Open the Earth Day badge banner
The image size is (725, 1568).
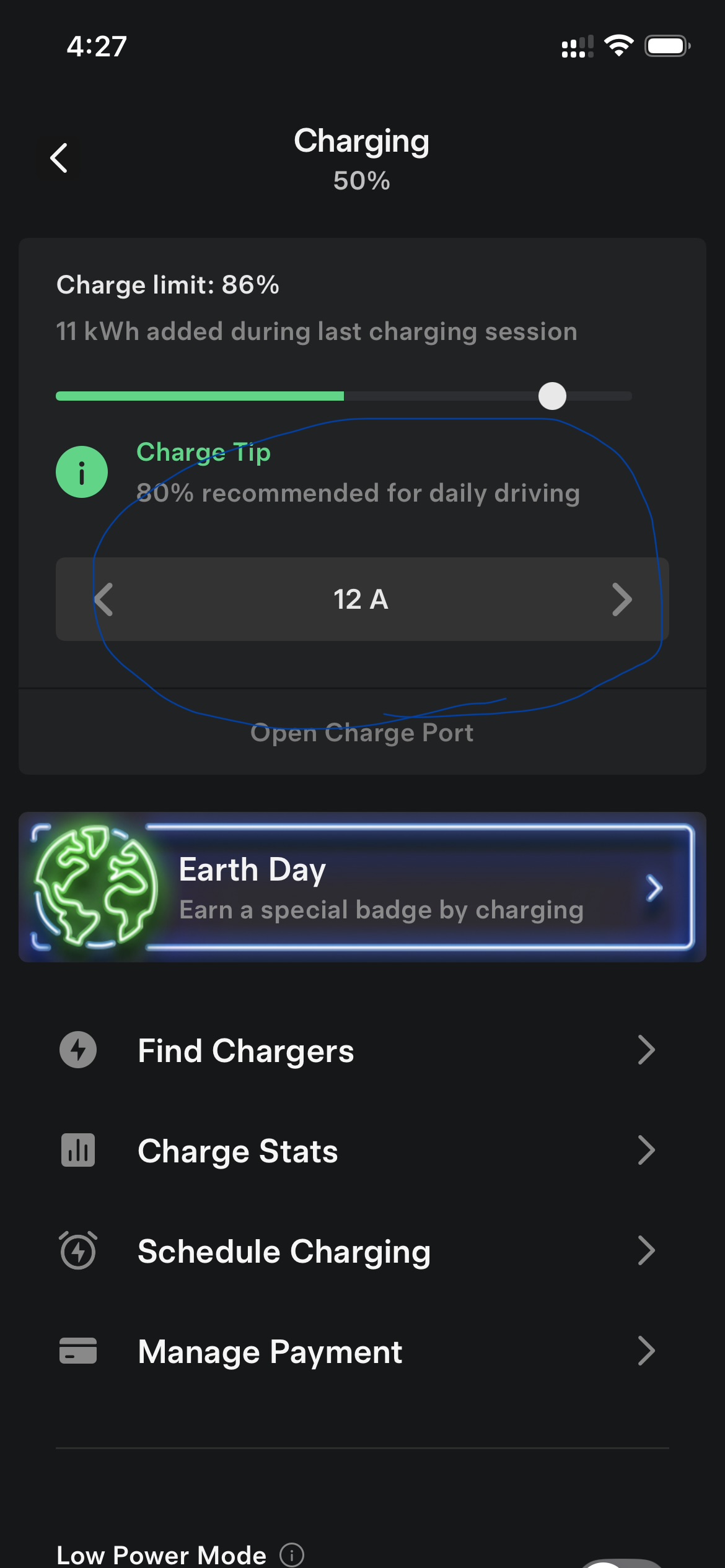point(362,887)
